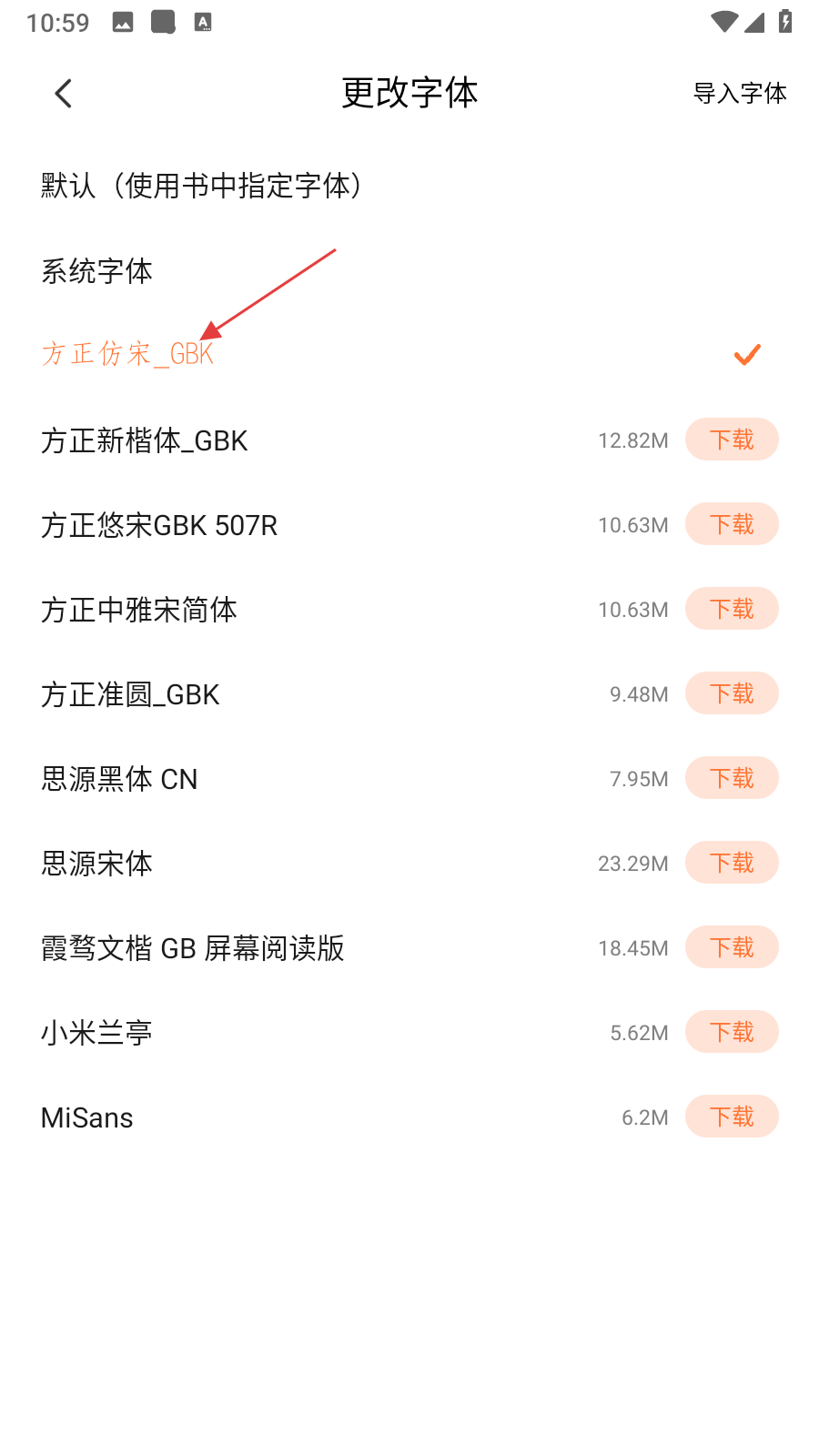Choose 系统字体 as the reading font
Image resolution: width=819 pixels, height=1456 pixels.
pyautogui.click(x=409, y=270)
